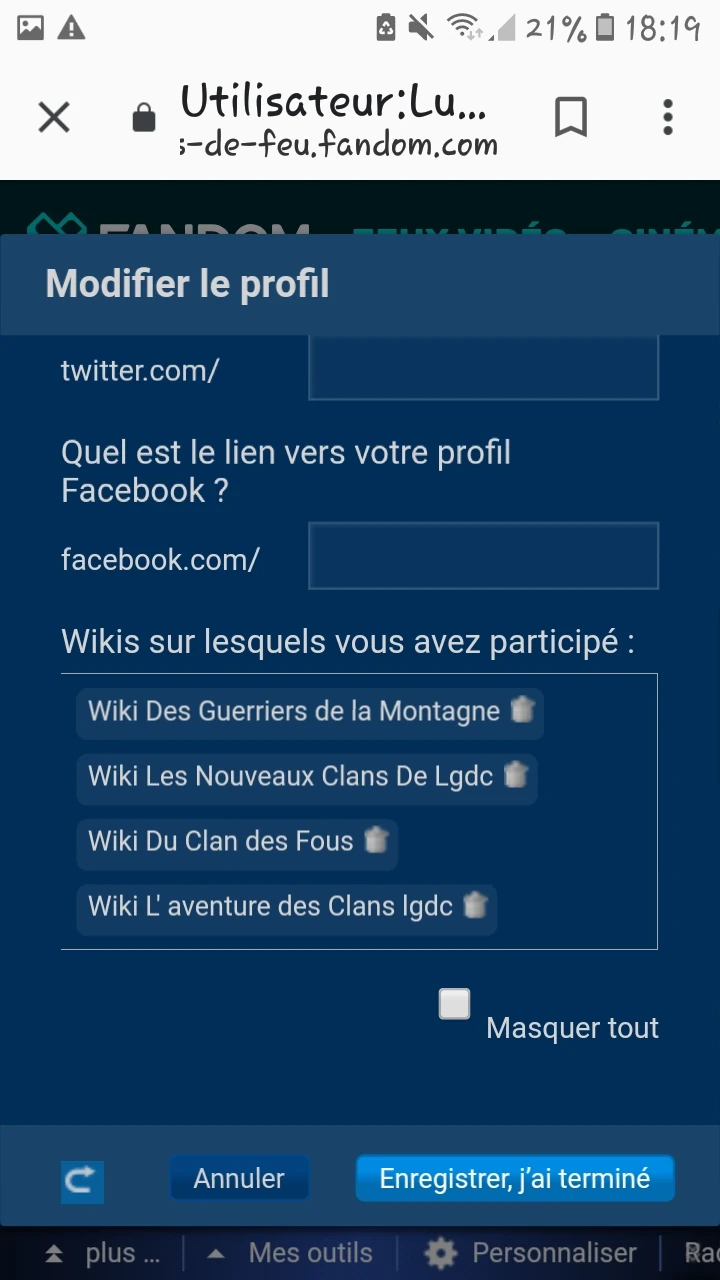Open Mes outils menu
Screen dimensions: 720x1280
coord(290,1253)
